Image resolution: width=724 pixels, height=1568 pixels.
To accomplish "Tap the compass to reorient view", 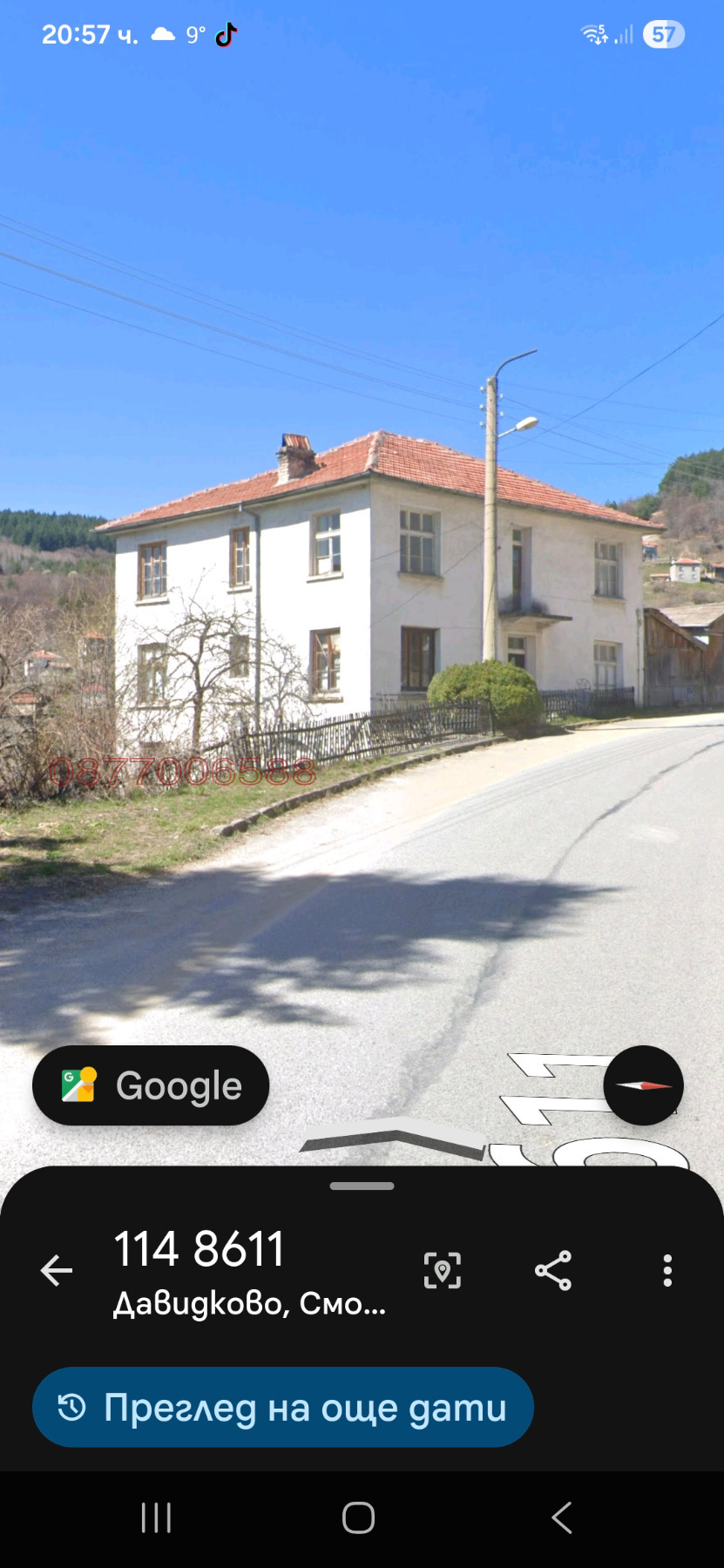I will tap(643, 1085).
